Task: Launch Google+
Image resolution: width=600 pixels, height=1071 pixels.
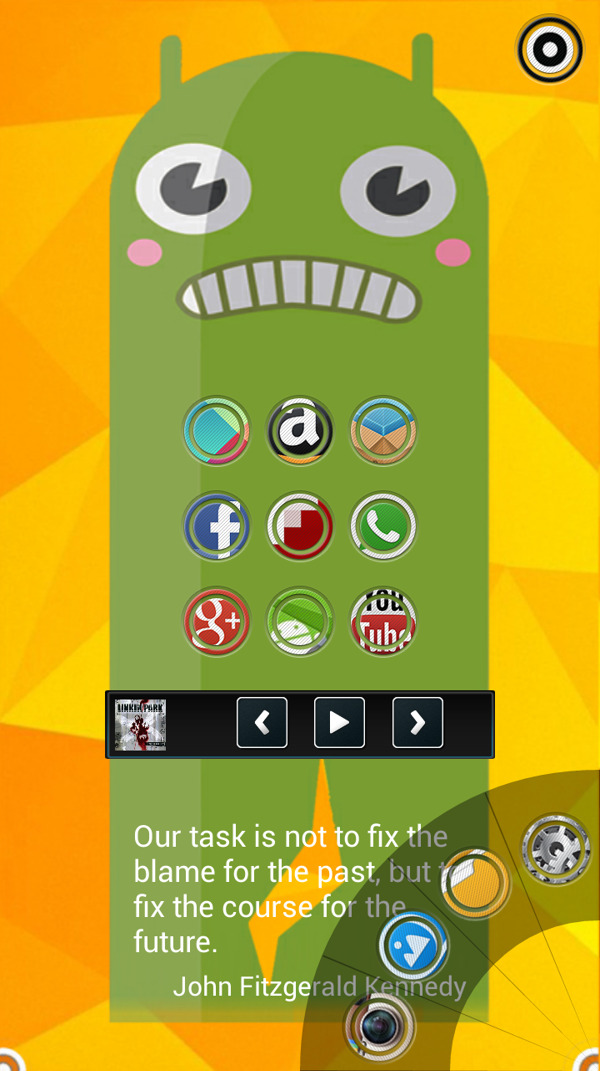Action: tap(216, 621)
